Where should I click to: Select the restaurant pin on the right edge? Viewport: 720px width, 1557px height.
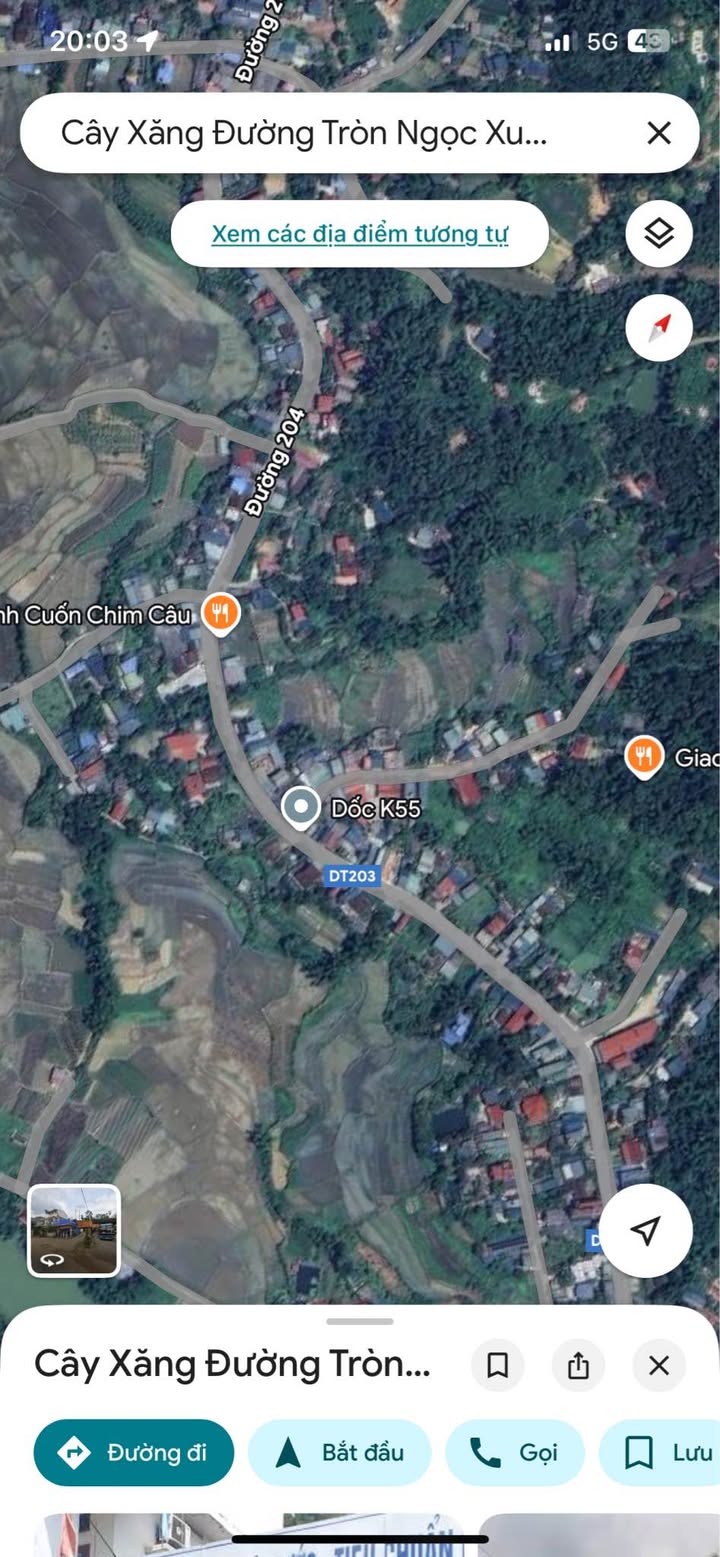645,757
